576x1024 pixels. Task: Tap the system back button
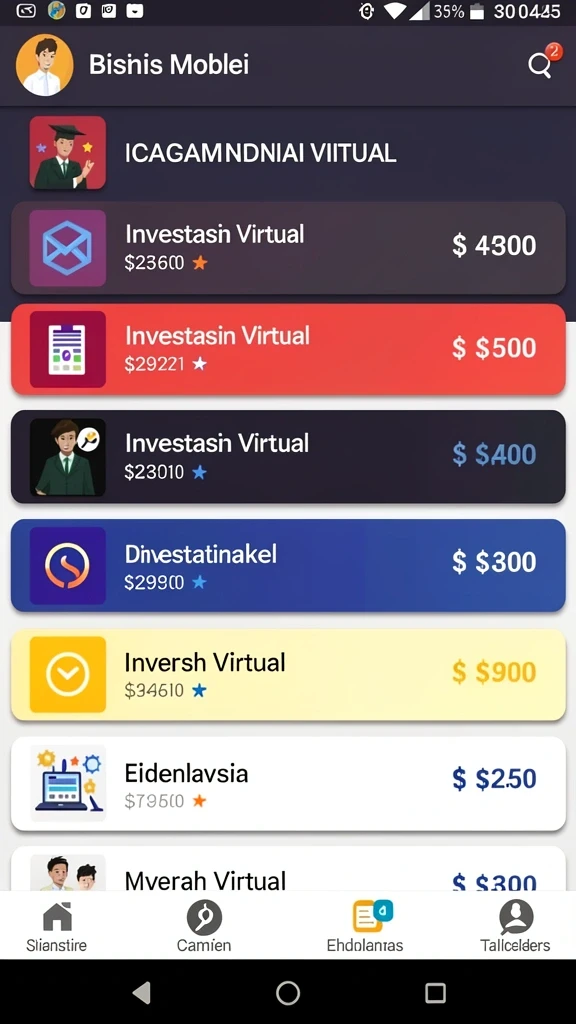click(x=142, y=993)
